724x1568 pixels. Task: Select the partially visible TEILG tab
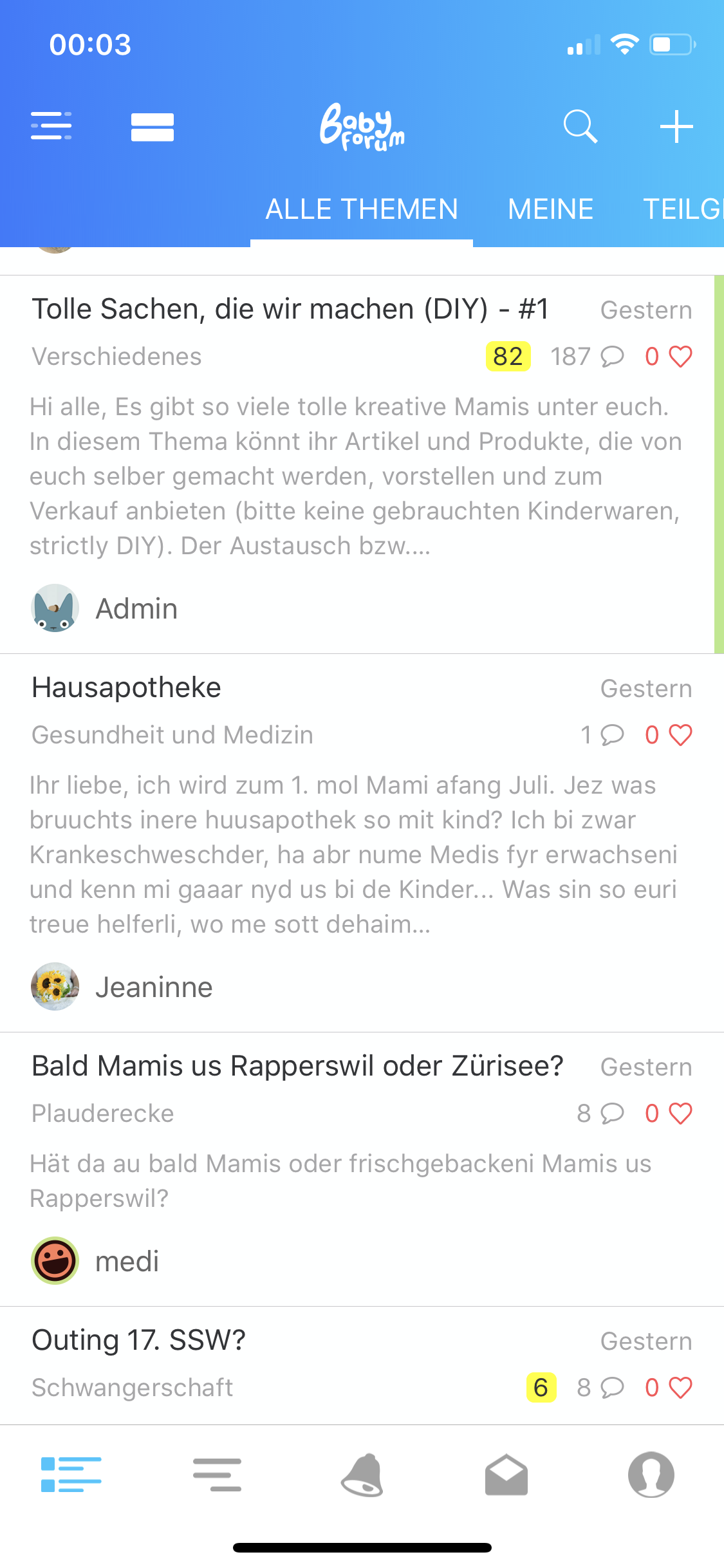pyautogui.click(x=682, y=210)
